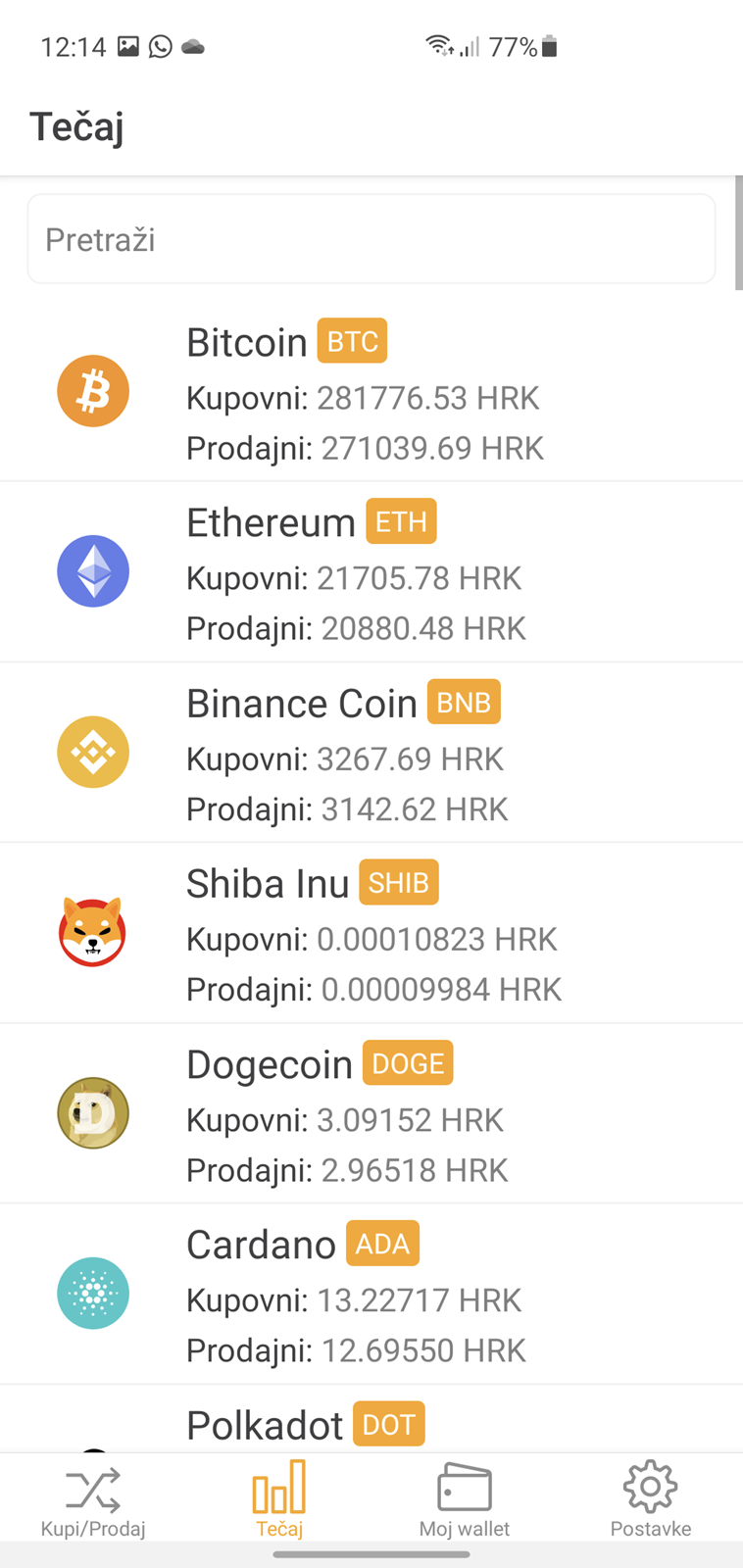The image size is (743, 1568).
Task: Go to the Moj wallet tab
Action: coord(465,1498)
